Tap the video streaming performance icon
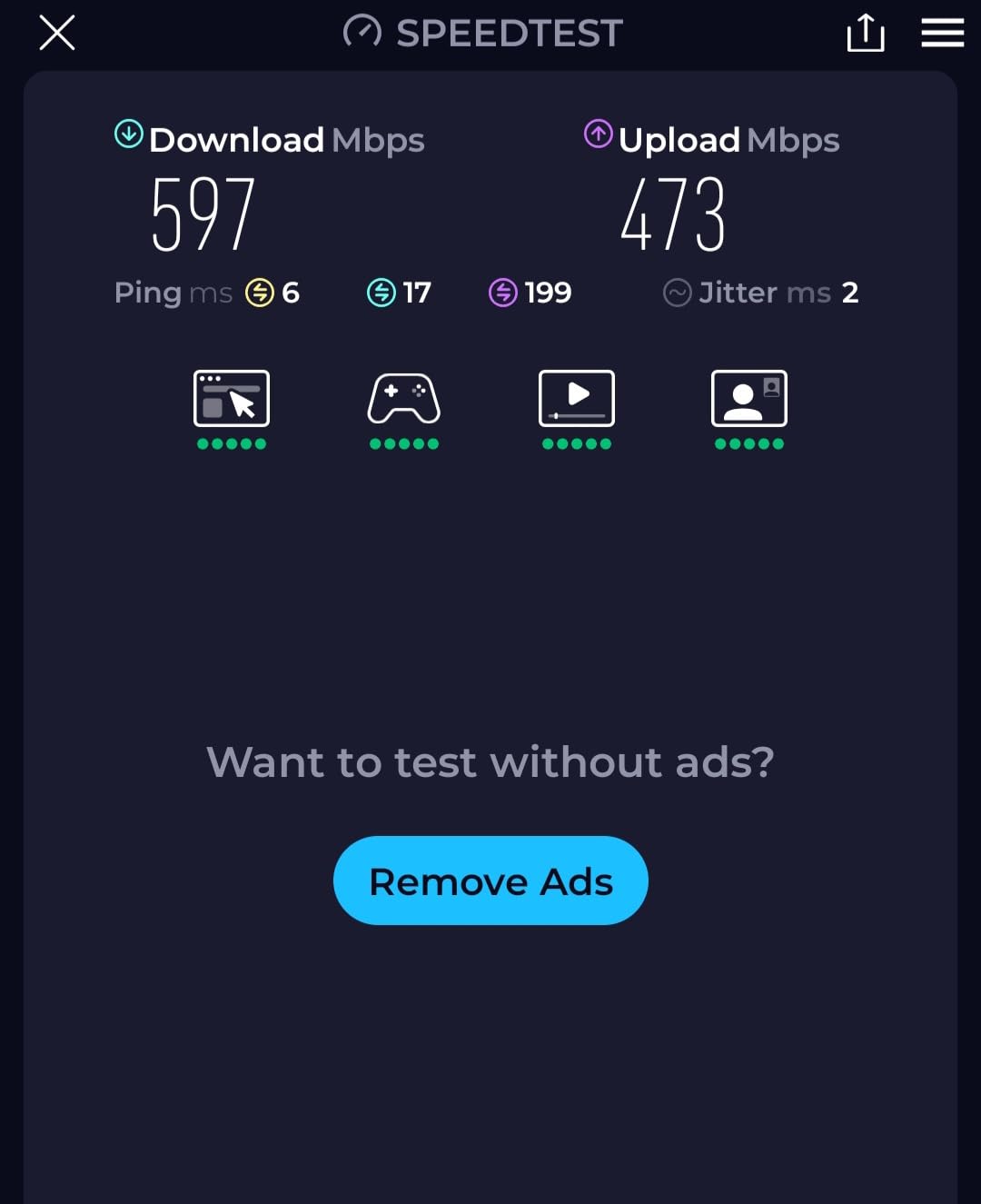The width and height of the screenshot is (981, 1204). tap(576, 398)
